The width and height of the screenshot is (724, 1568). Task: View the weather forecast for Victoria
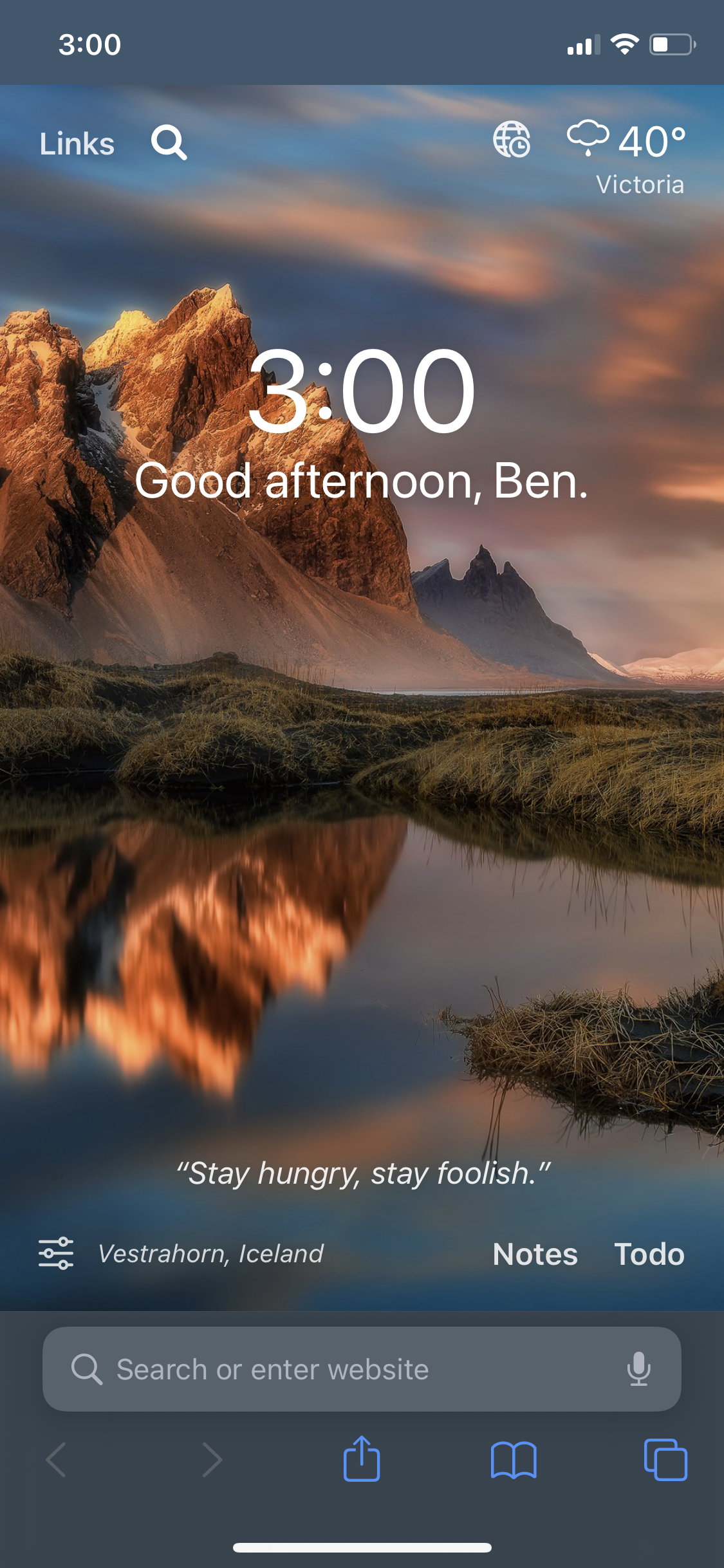pos(627,154)
